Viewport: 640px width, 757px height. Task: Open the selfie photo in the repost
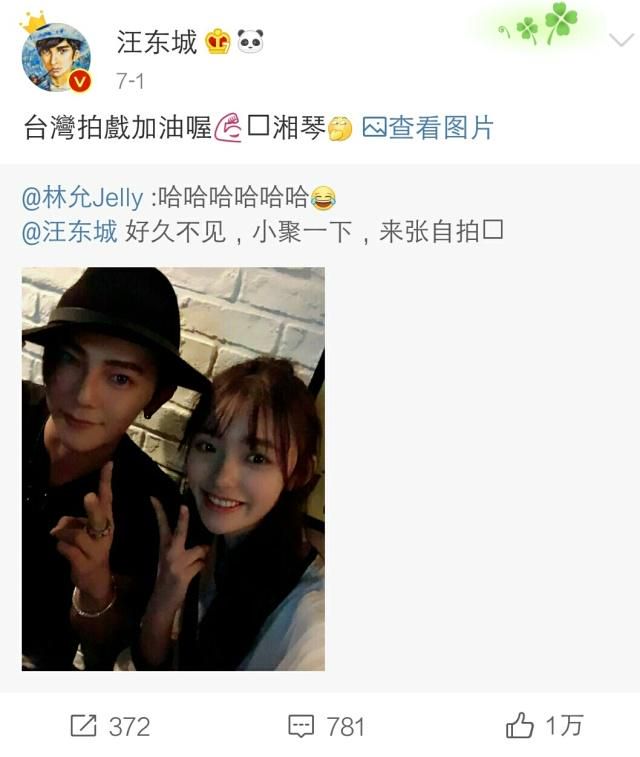coord(173,468)
